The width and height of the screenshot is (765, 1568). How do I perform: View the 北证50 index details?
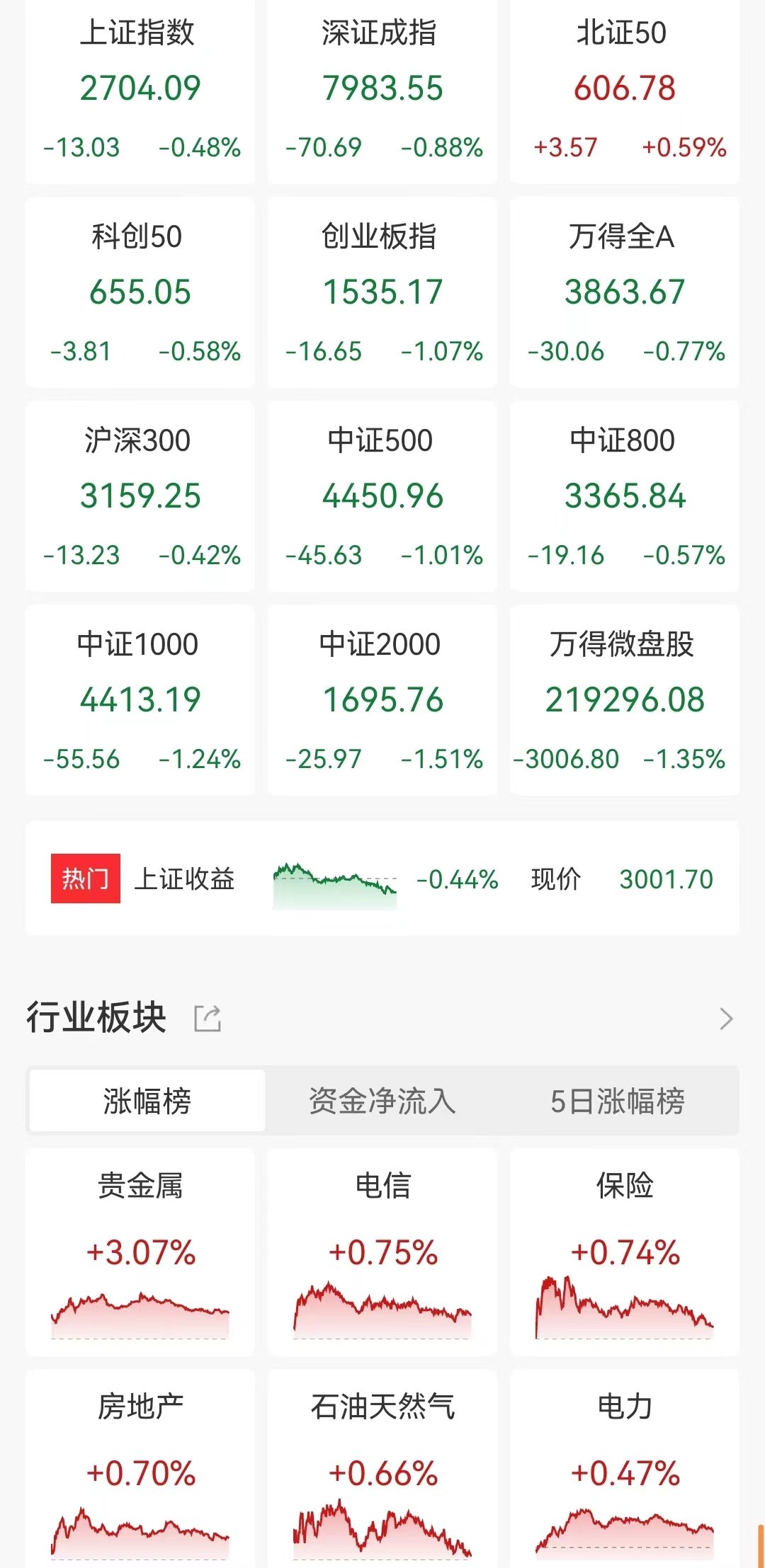click(x=624, y=92)
